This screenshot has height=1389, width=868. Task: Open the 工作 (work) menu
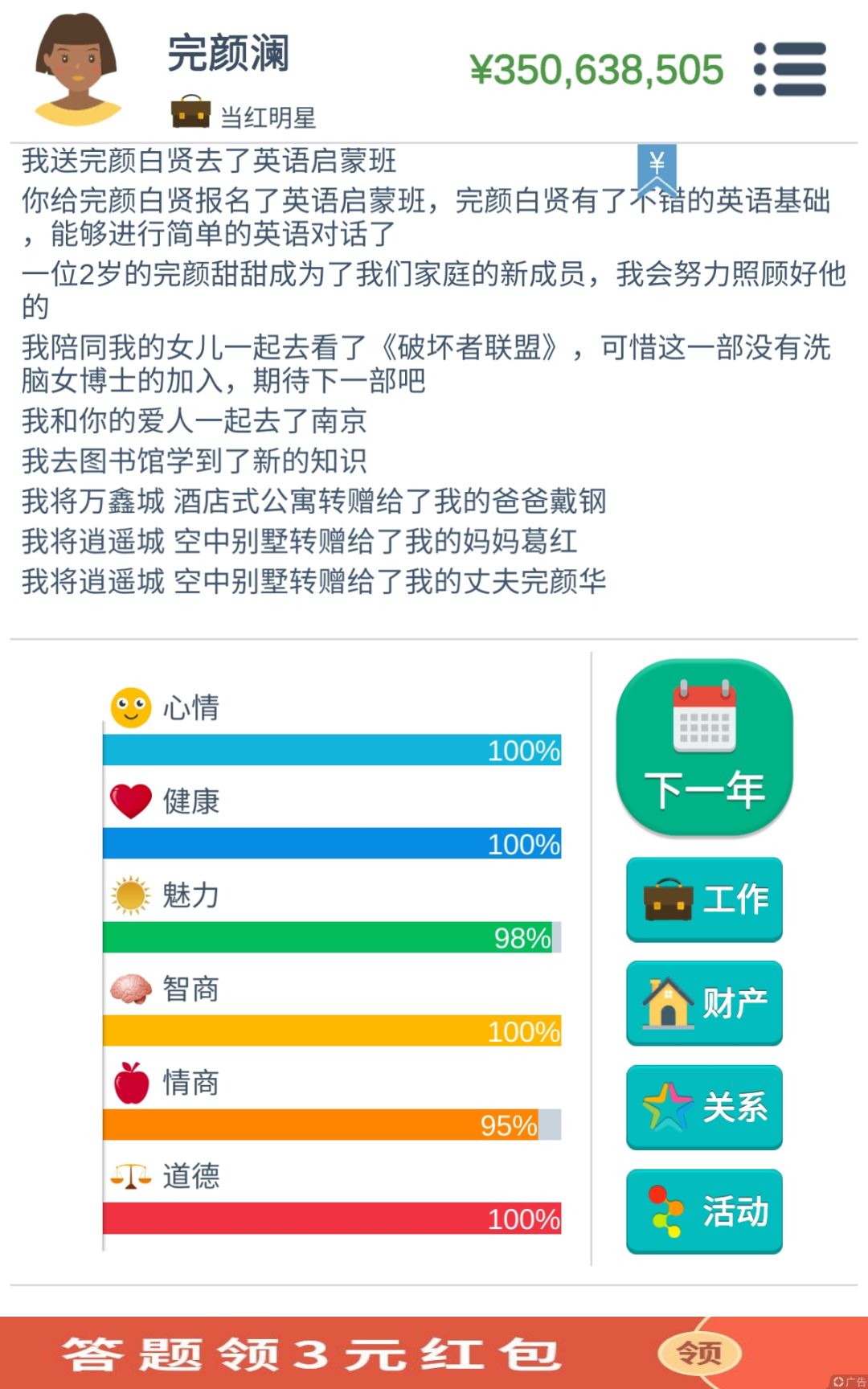pyautogui.click(x=704, y=899)
